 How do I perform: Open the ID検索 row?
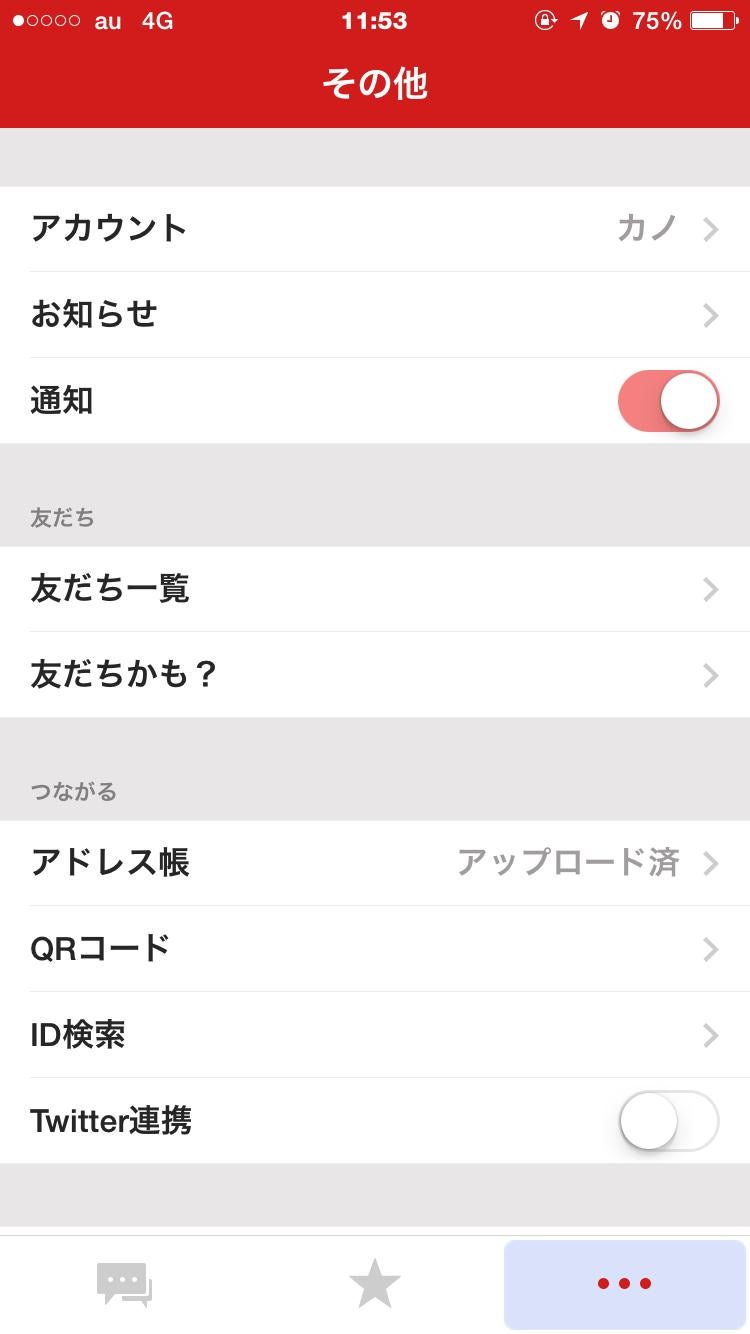tap(375, 1035)
